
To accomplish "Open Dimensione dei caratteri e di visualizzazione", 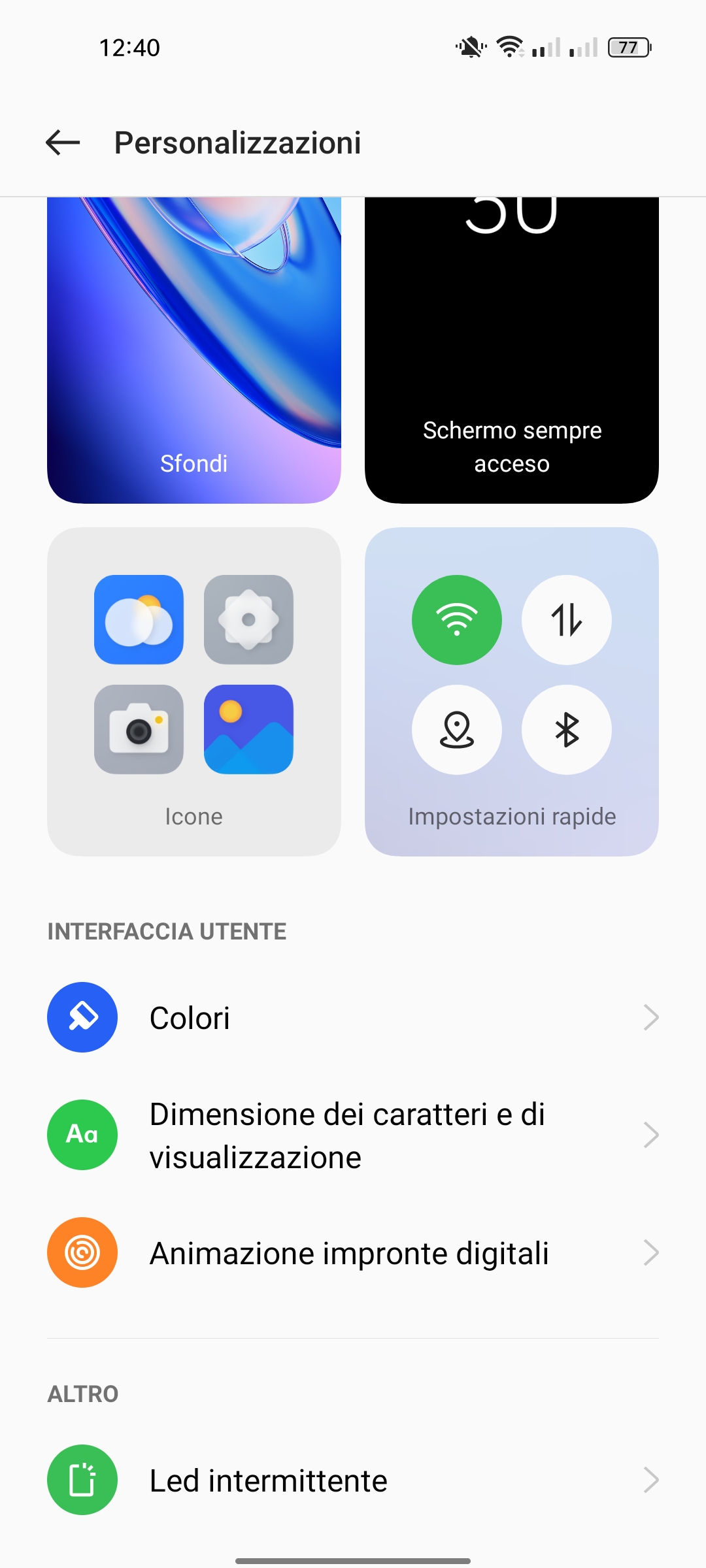I will point(353,1135).
